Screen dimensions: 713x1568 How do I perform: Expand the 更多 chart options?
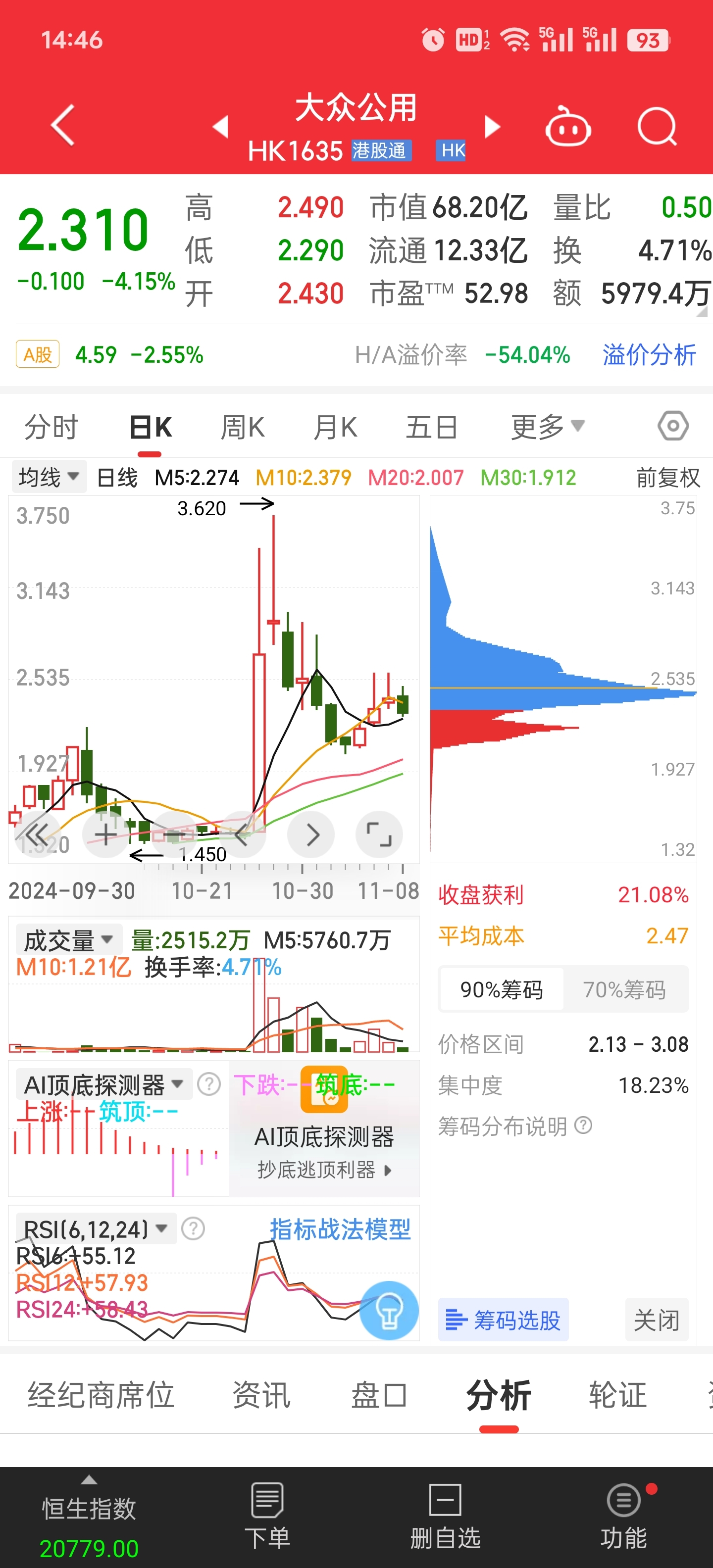[548, 427]
